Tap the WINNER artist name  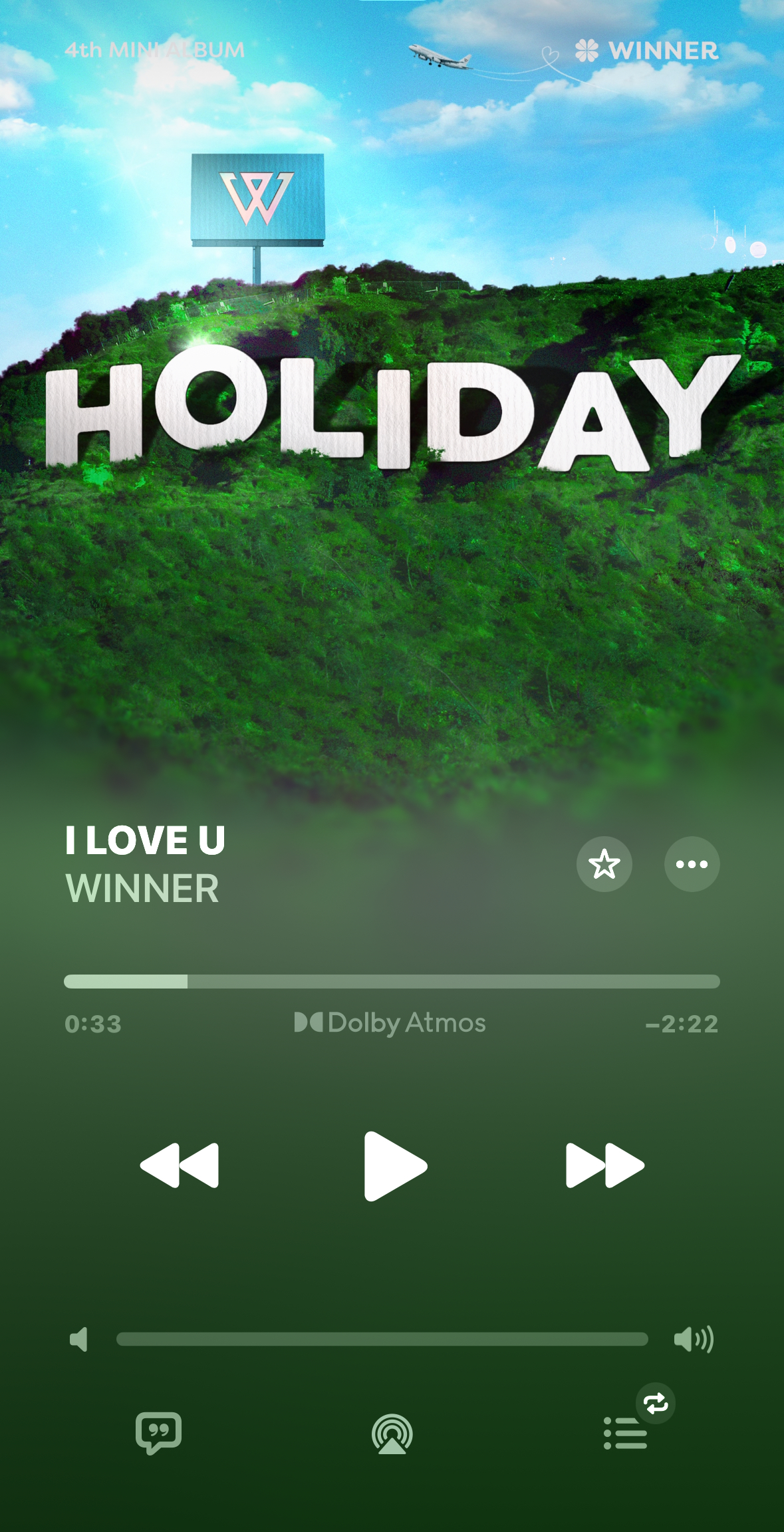click(x=142, y=889)
